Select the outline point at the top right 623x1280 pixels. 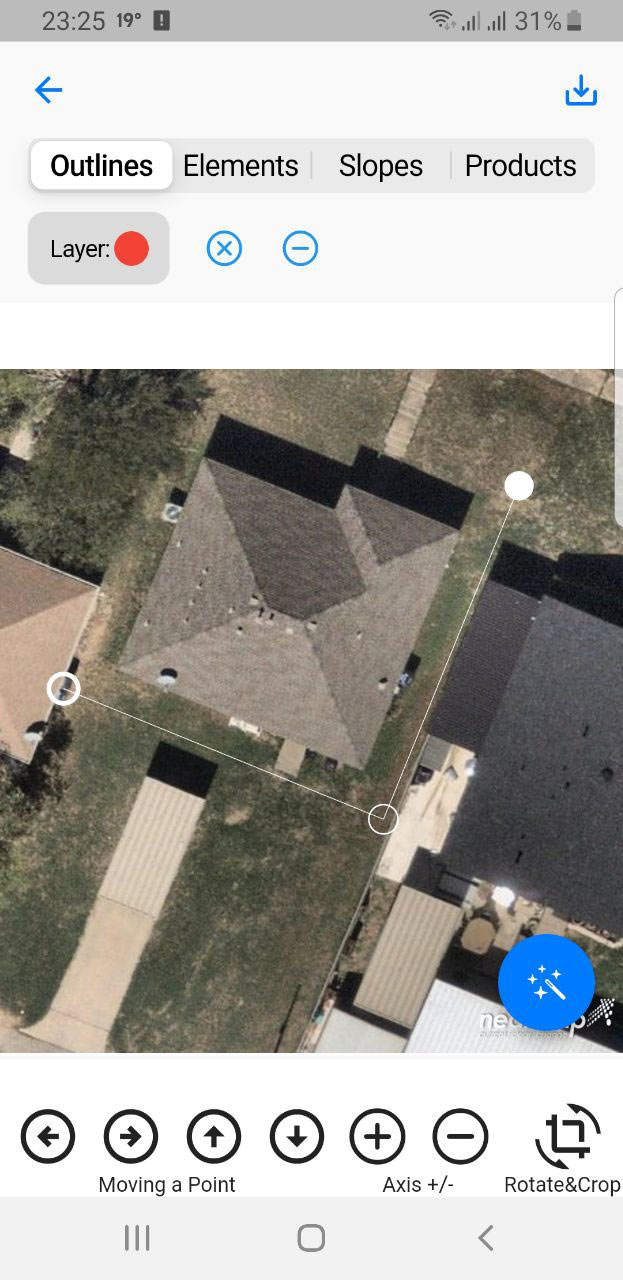[x=519, y=486]
